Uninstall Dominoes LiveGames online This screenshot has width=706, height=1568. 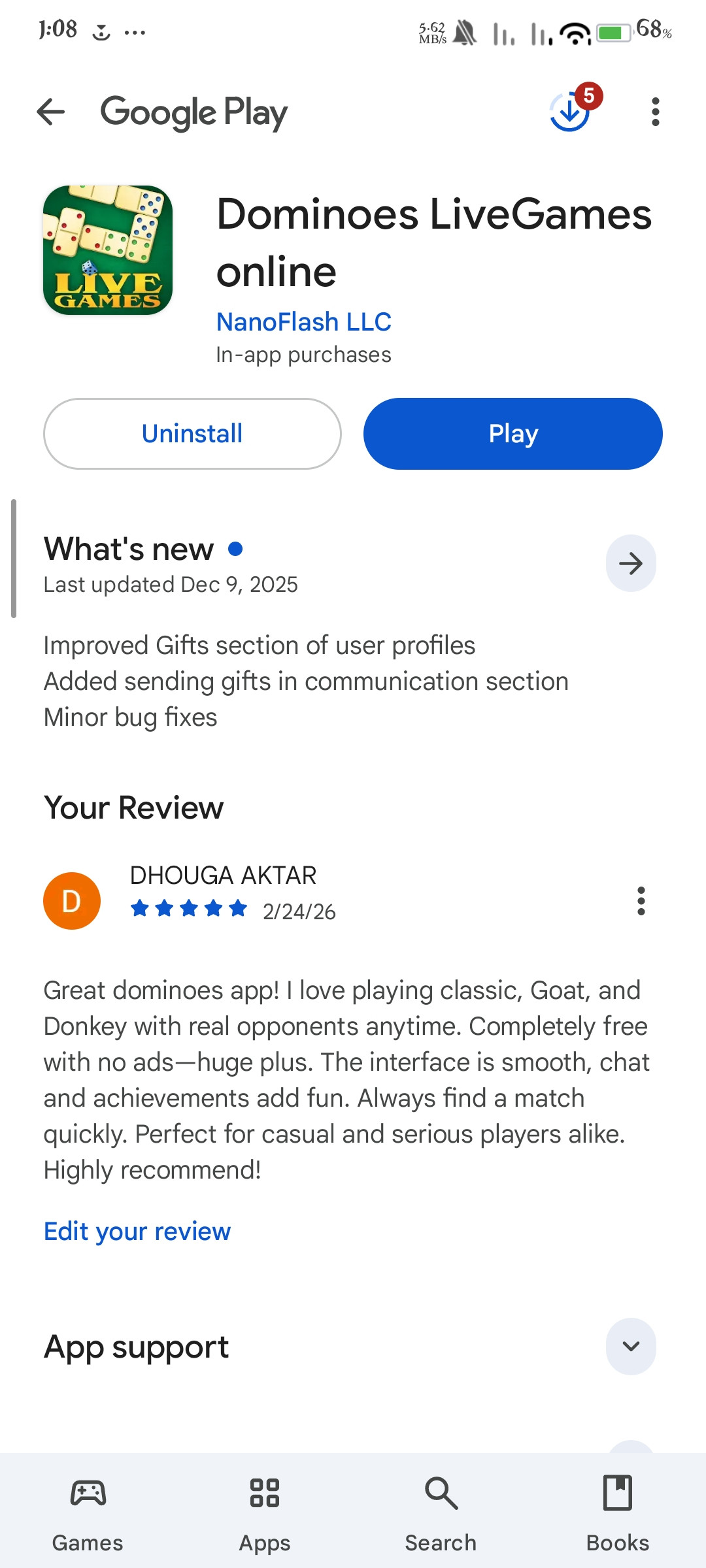[x=192, y=434]
